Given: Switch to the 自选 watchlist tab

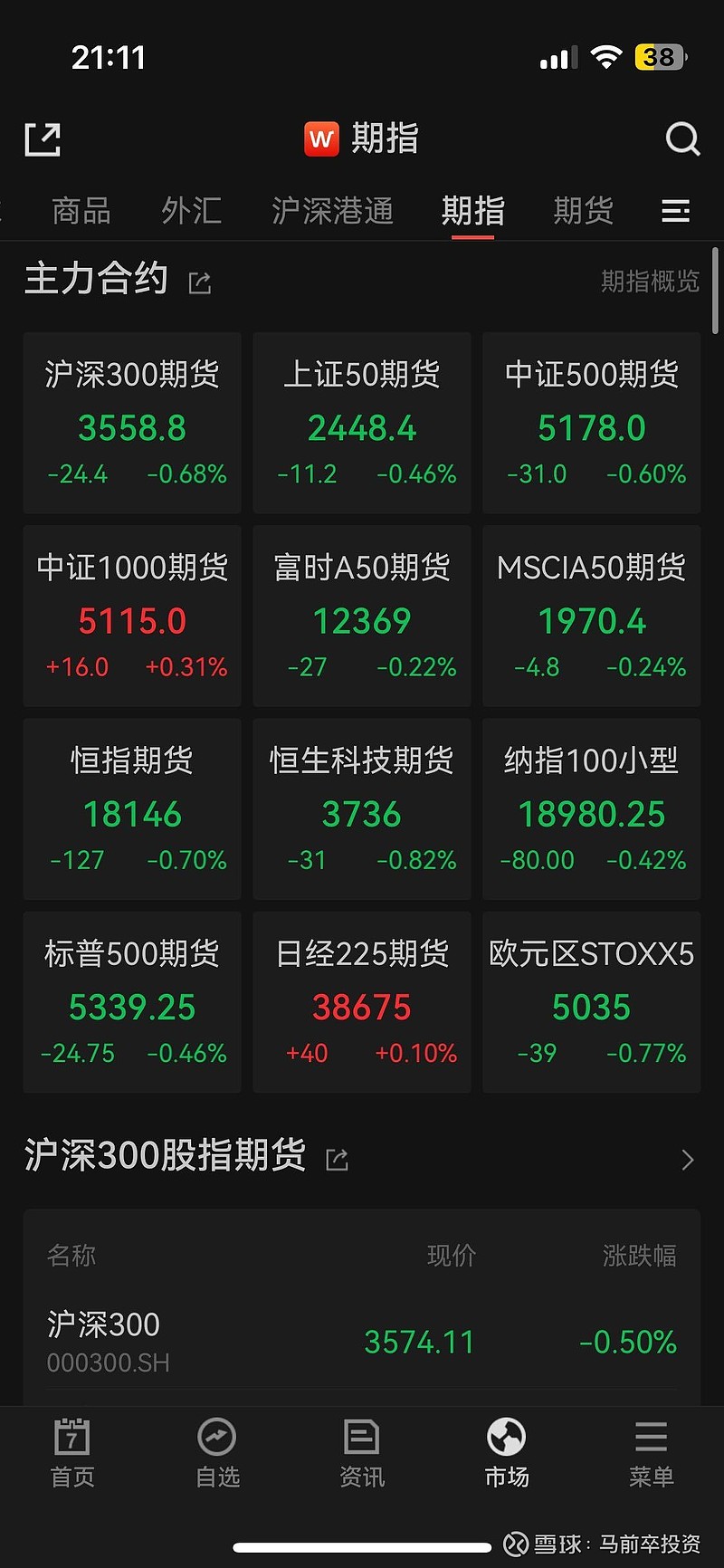Looking at the screenshot, I should (x=217, y=1453).
